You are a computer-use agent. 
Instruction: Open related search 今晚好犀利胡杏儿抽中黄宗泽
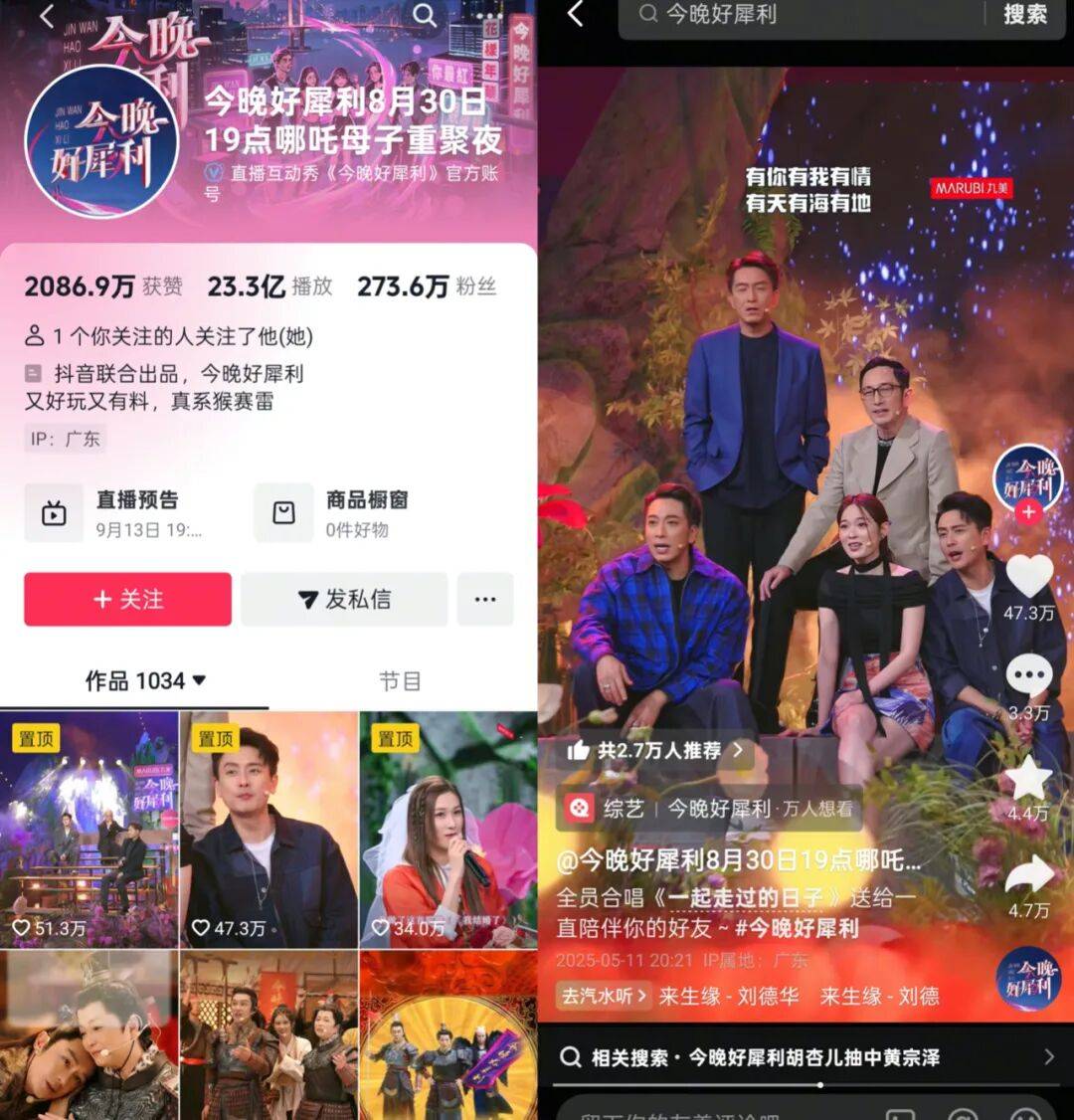(x=805, y=1057)
